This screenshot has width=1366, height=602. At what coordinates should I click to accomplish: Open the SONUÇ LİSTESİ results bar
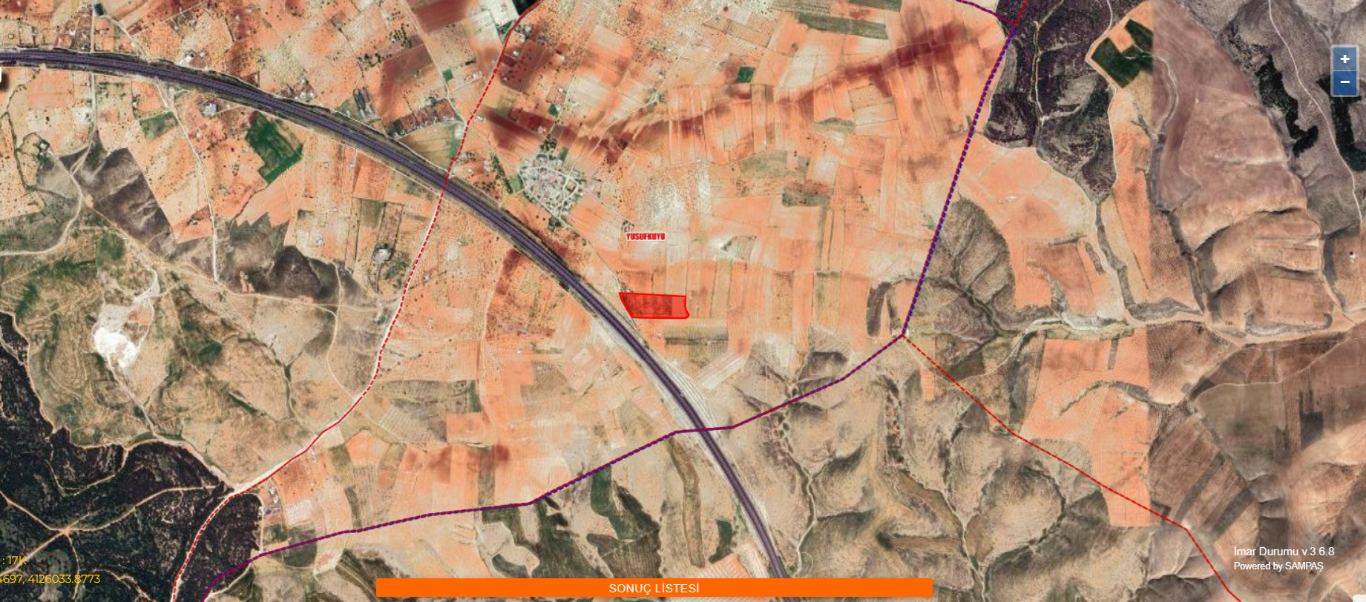click(x=654, y=588)
